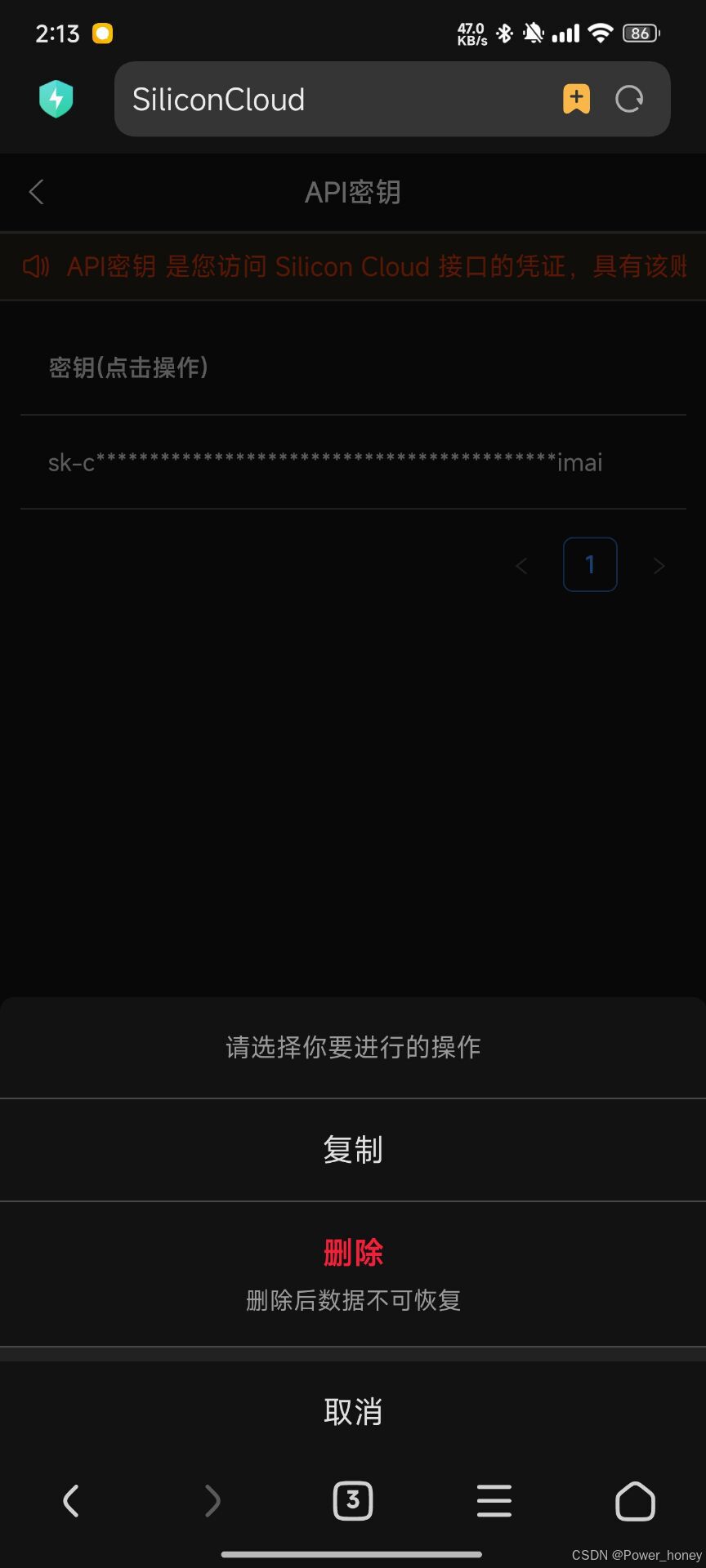Tap the SiliconCloud address bar
This screenshot has height=1568, width=706.
[x=327, y=100]
